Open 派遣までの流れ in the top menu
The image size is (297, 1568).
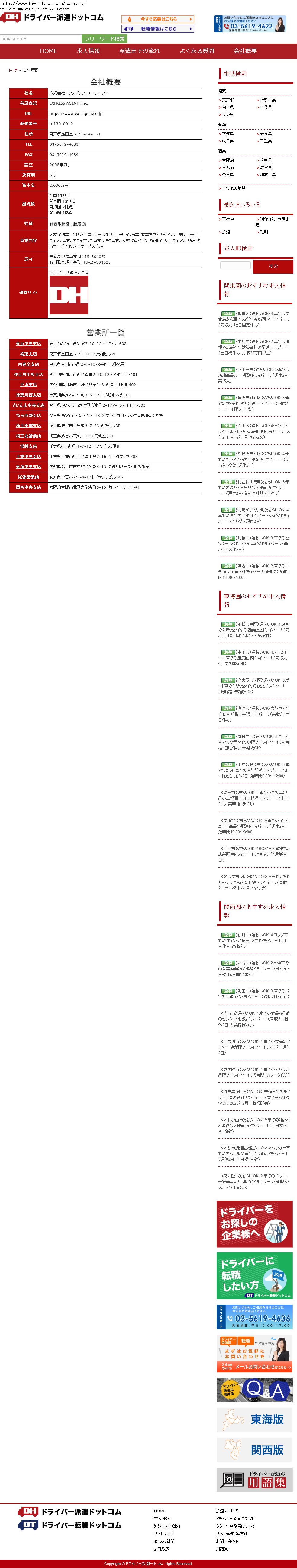click(x=139, y=51)
